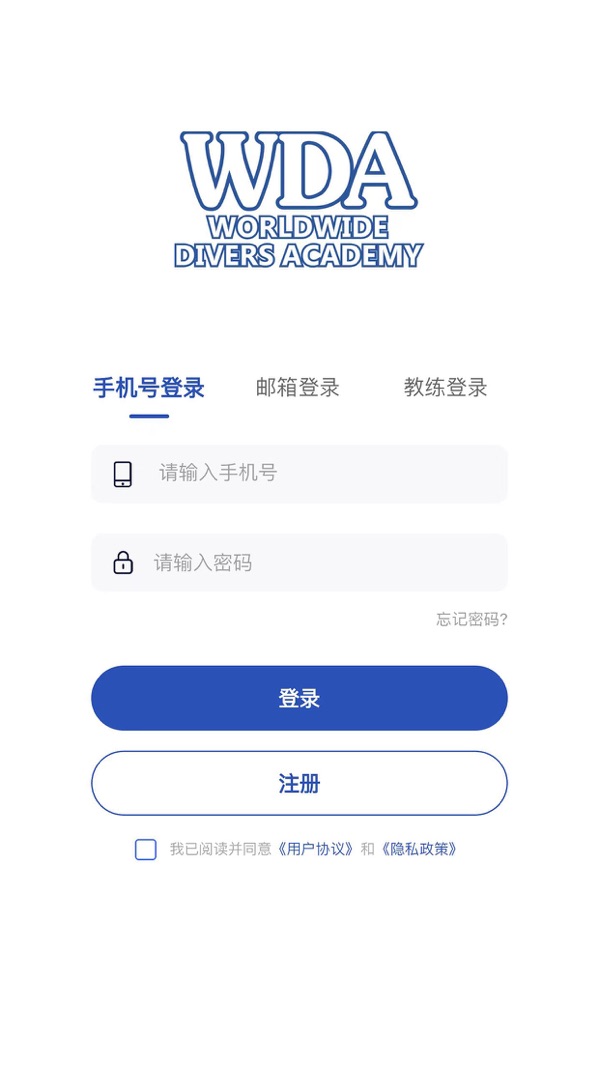Tap the blue 登录 button
The width and height of the screenshot is (600, 1067).
coord(299,698)
